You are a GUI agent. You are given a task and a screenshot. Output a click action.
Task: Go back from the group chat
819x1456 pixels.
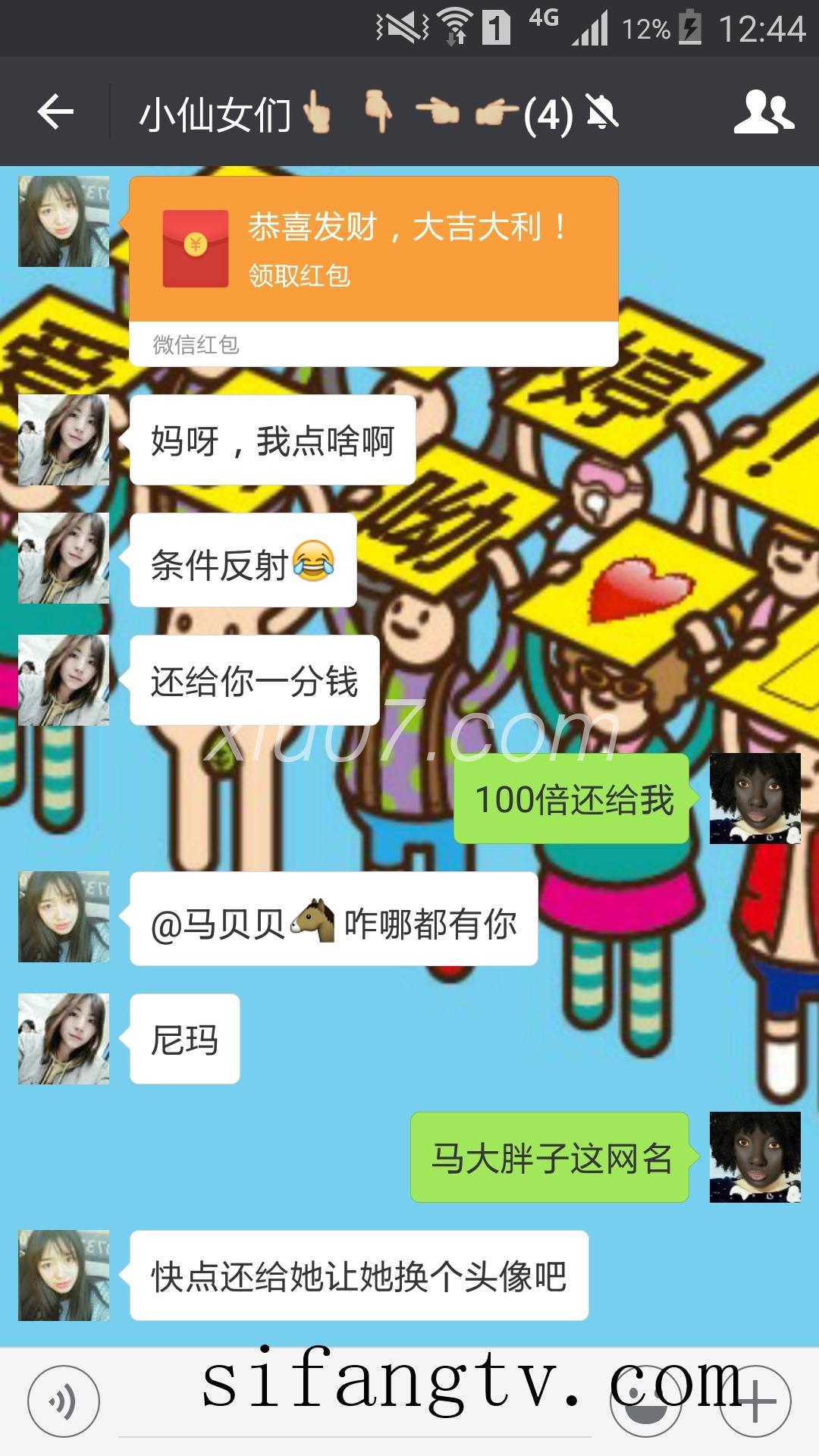click(x=55, y=112)
